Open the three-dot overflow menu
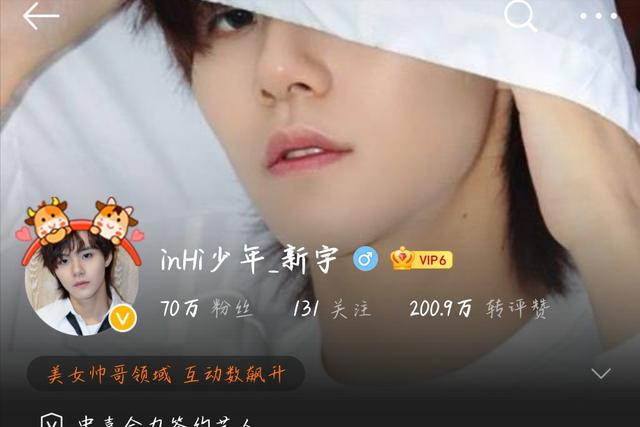The image size is (640, 427). [599, 16]
